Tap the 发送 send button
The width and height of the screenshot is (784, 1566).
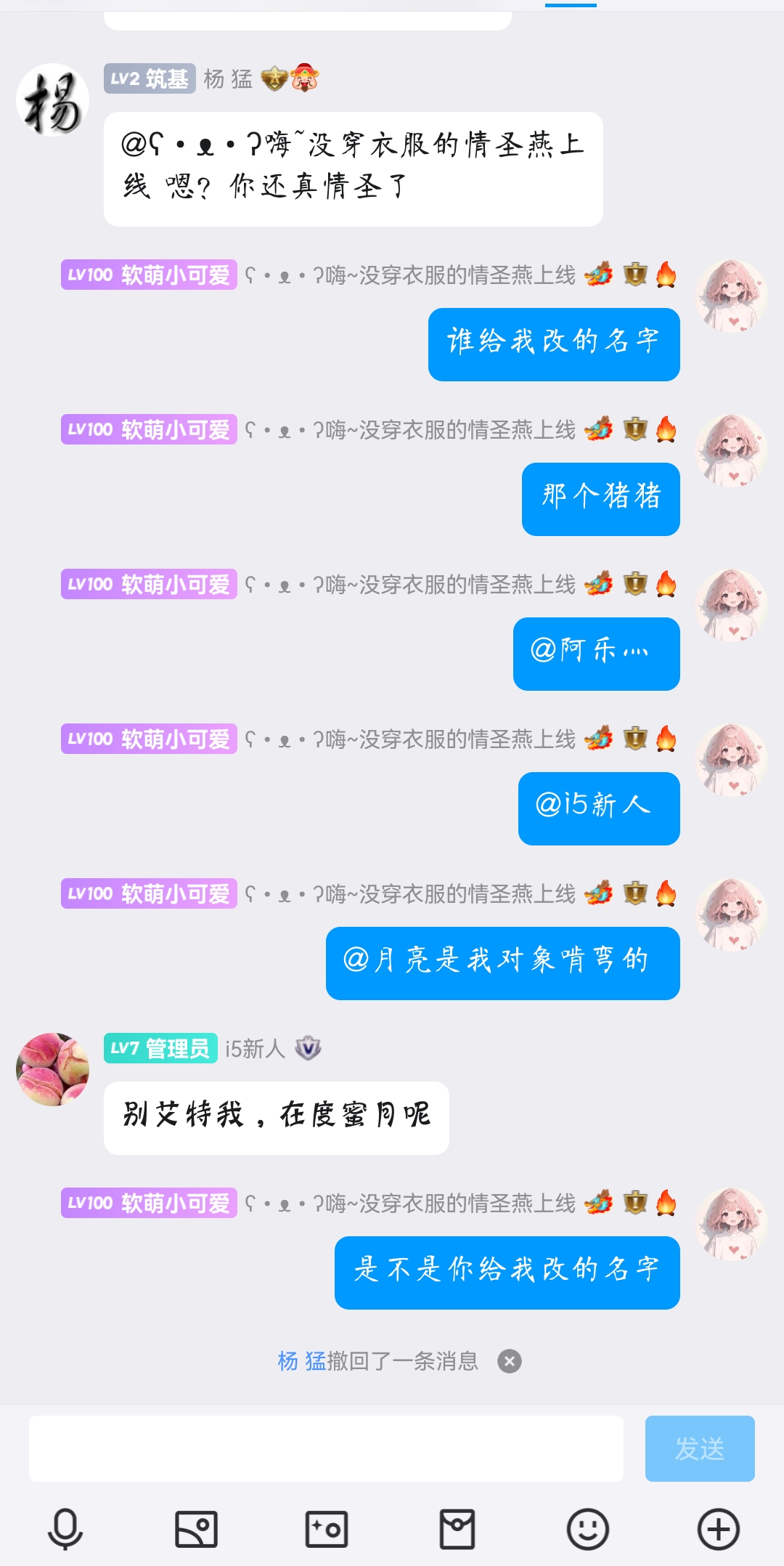pos(699,1448)
